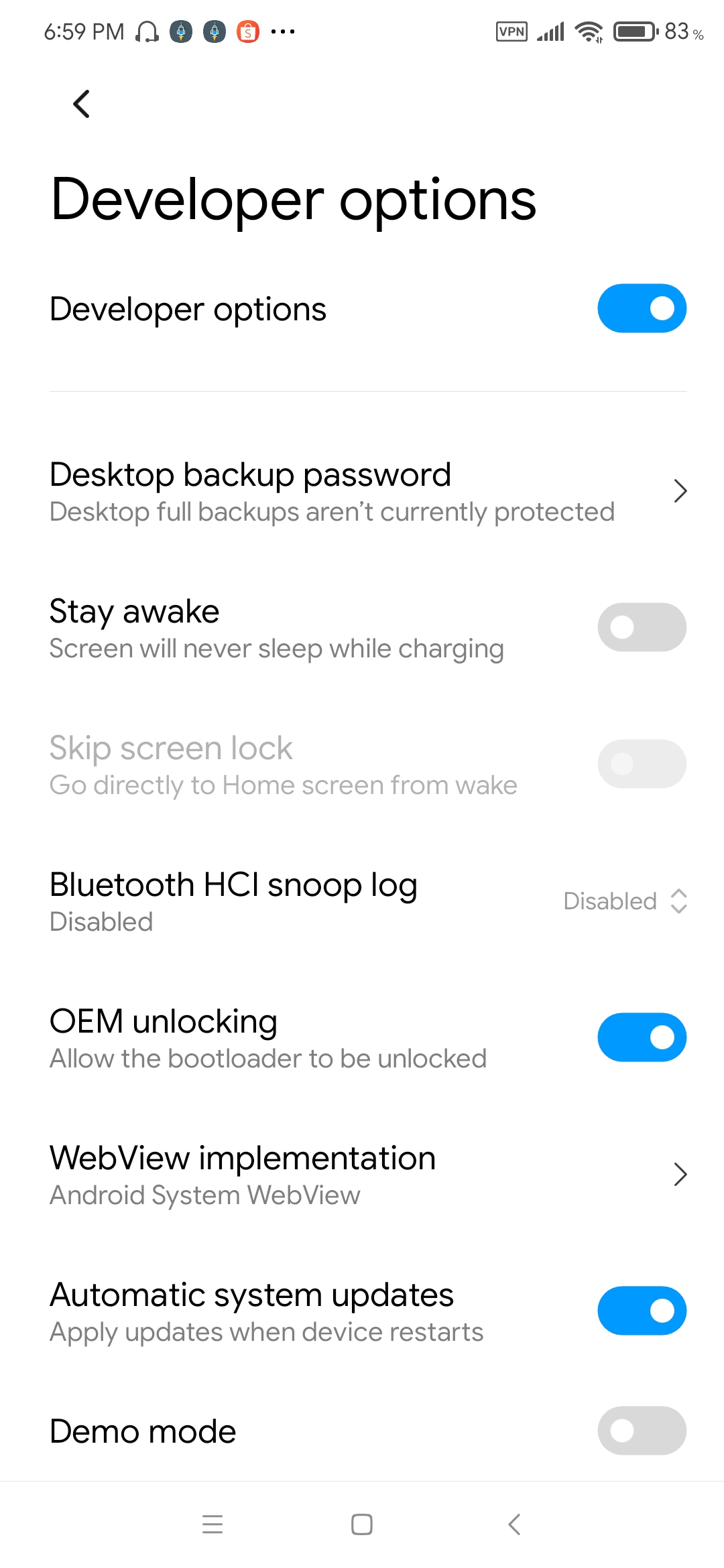Disable the OEM unlocking switch
The width and height of the screenshot is (724, 1568).
click(x=642, y=1037)
